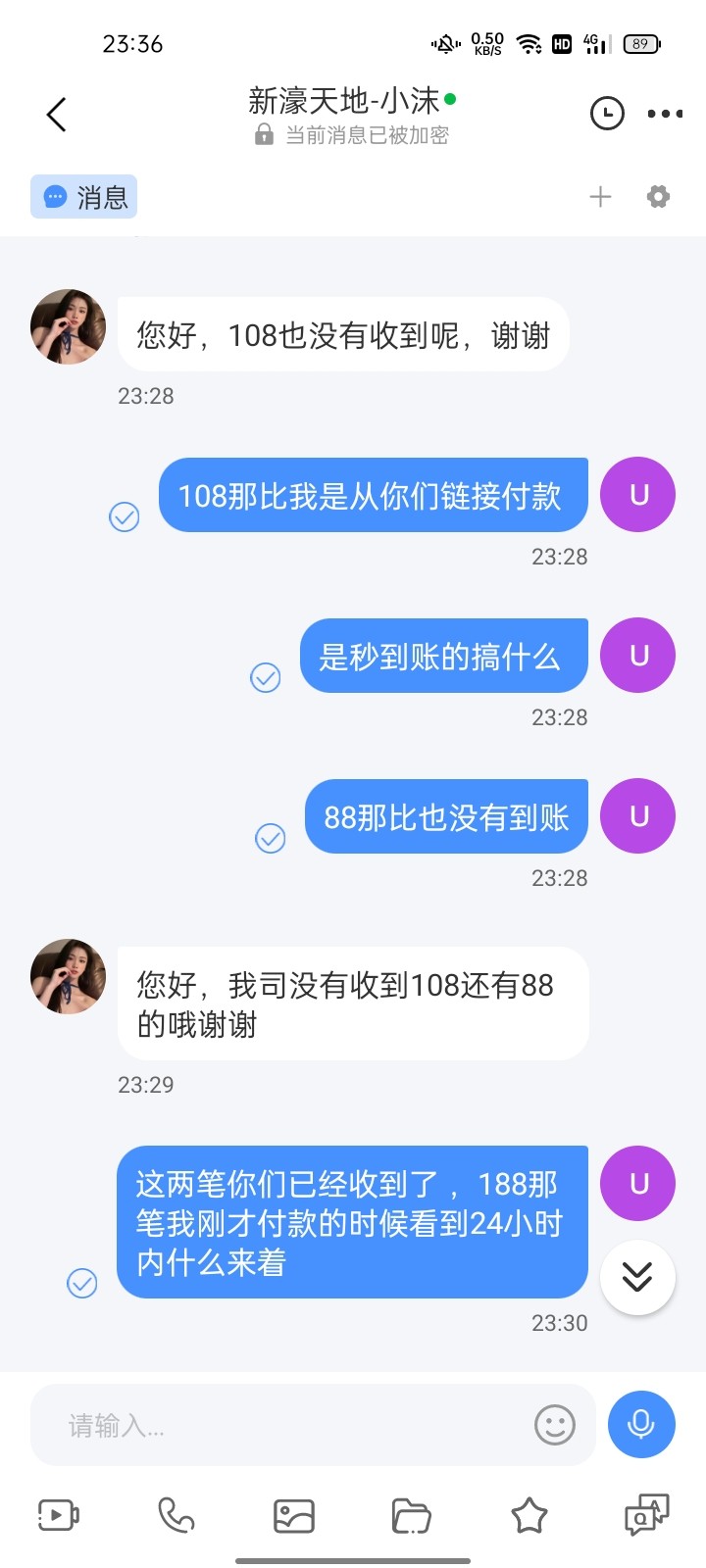Tap the U avatar beside 88那比也没有到账
706x1568 pixels.
637,815
